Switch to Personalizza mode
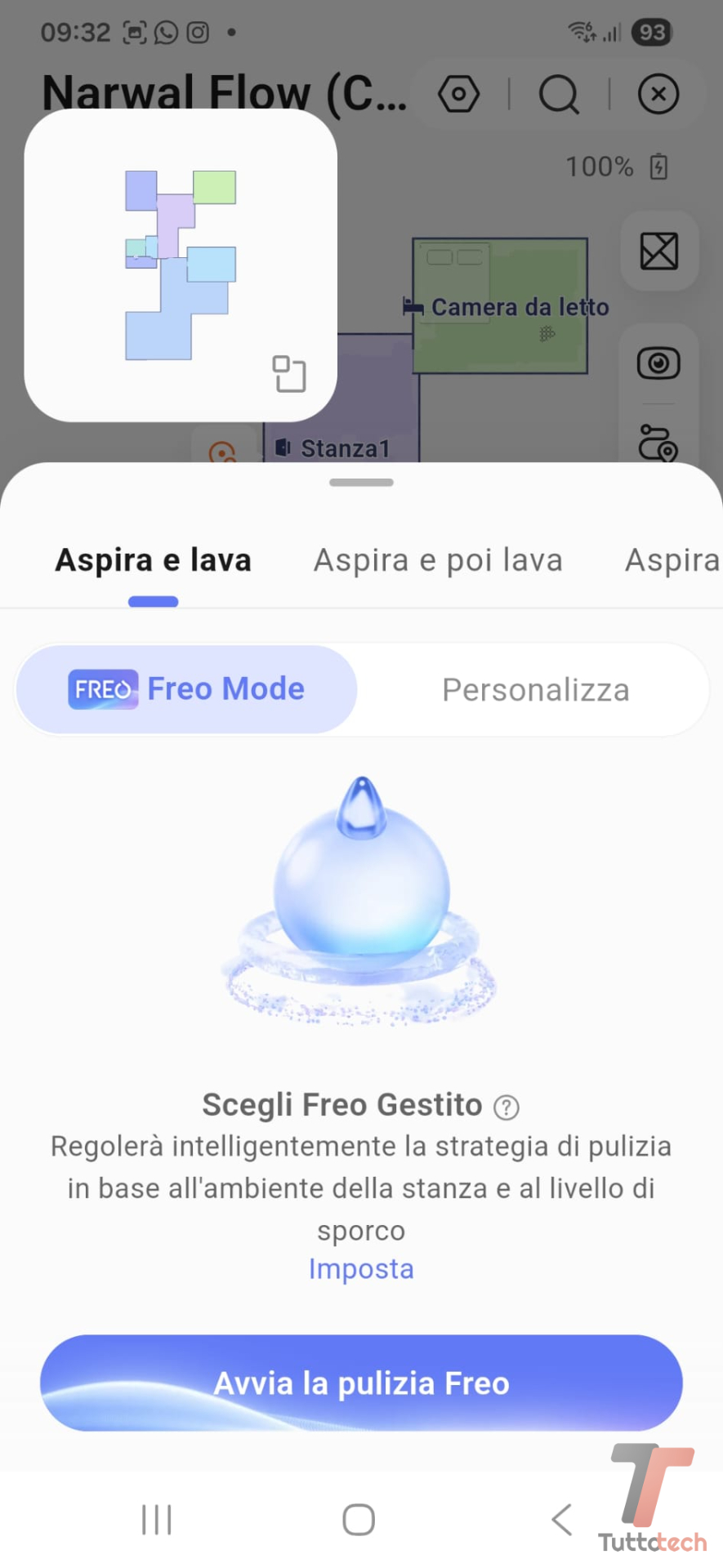Viewport: 723px width, 1568px height. [x=535, y=690]
